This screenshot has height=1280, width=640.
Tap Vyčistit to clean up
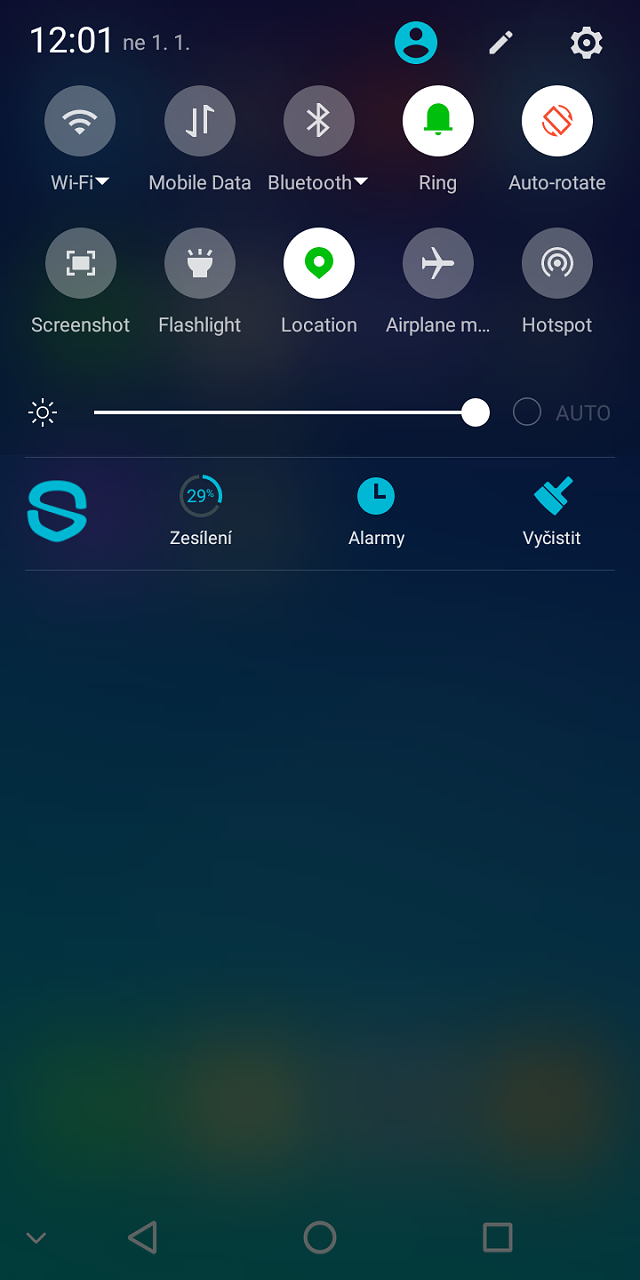[552, 513]
